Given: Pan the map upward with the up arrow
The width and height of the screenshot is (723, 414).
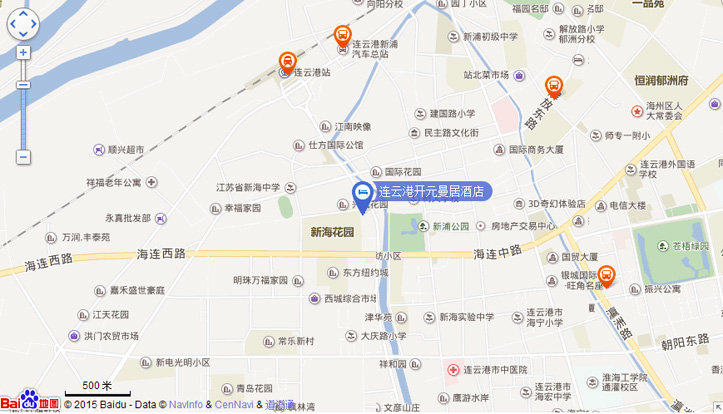Looking at the screenshot, I should [23, 14].
